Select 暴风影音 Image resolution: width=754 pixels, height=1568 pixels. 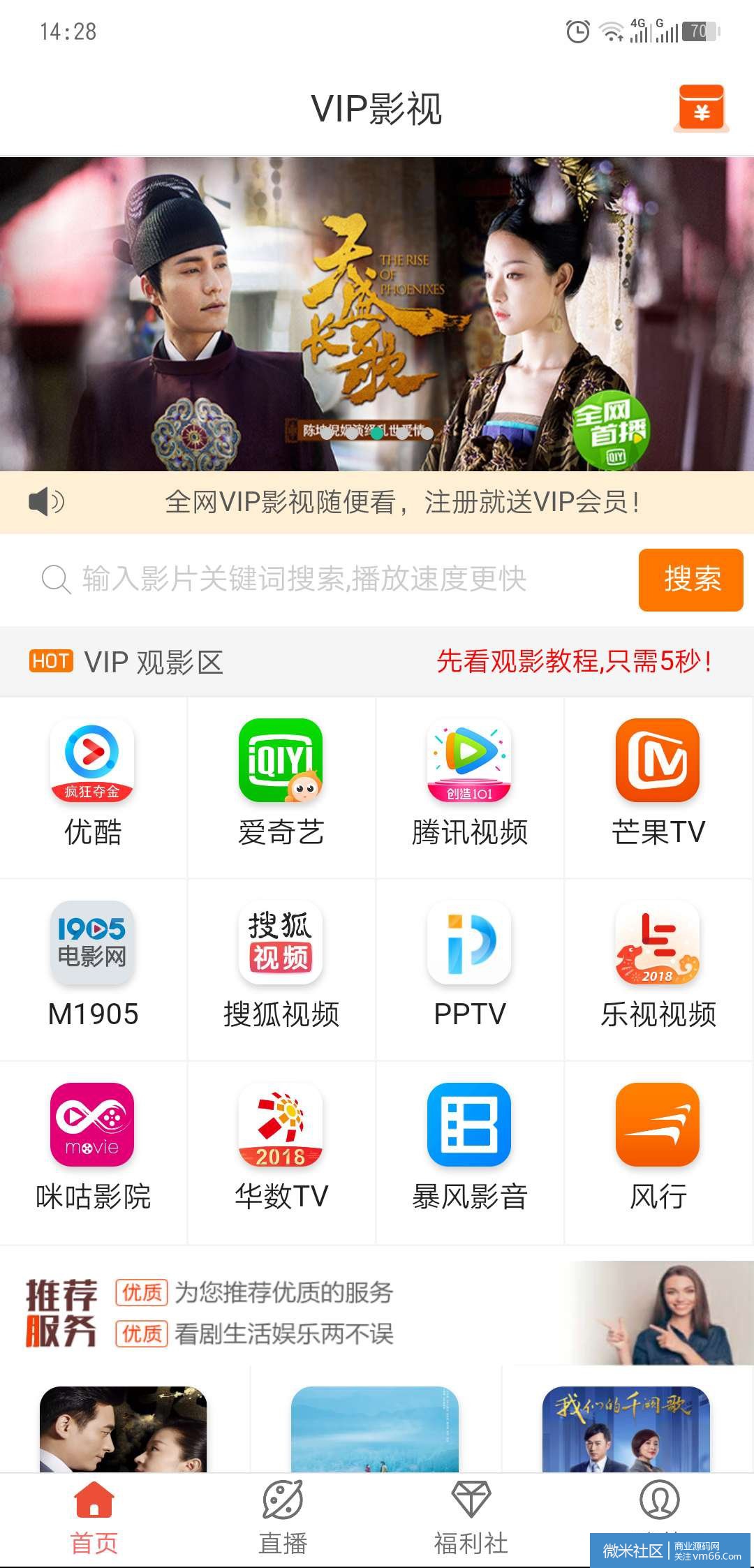pyautogui.click(x=469, y=1148)
